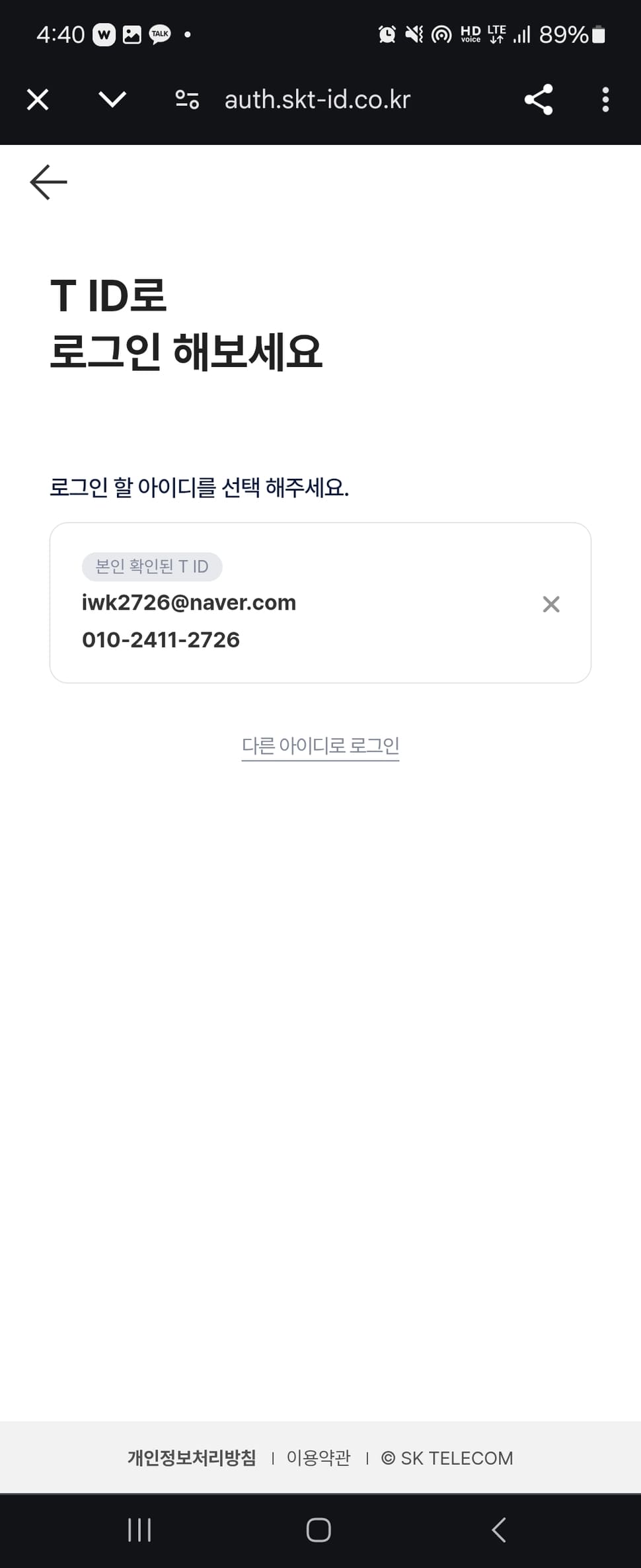Remove the saved iwk2726@naver.com account

(x=550, y=604)
